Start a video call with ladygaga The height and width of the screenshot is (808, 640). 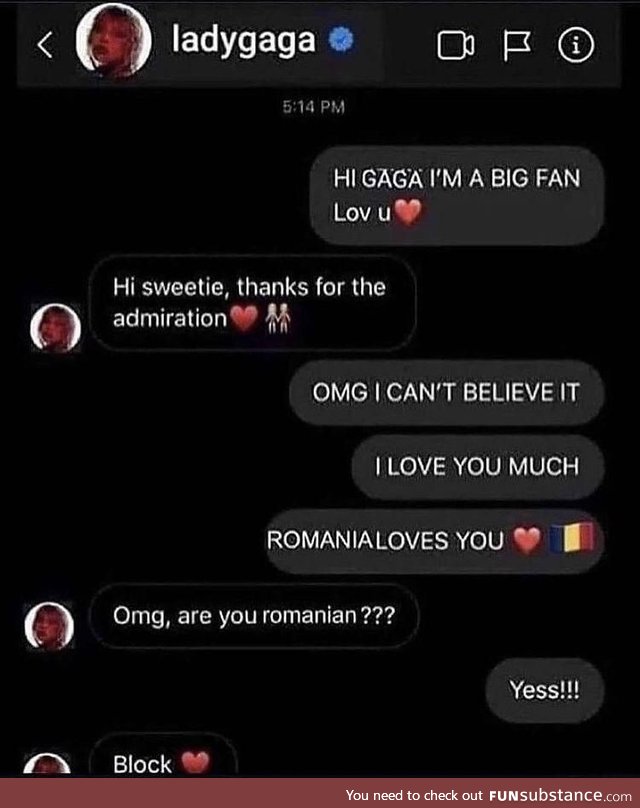[455, 46]
